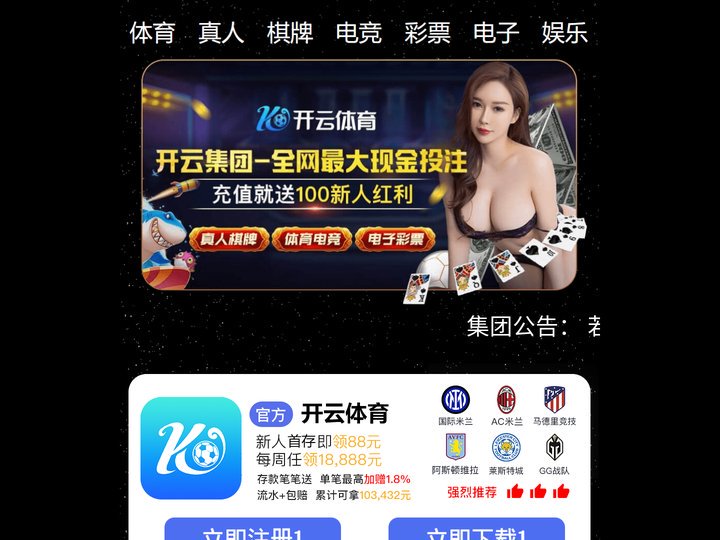Switch to the 真人 category

click(x=221, y=33)
